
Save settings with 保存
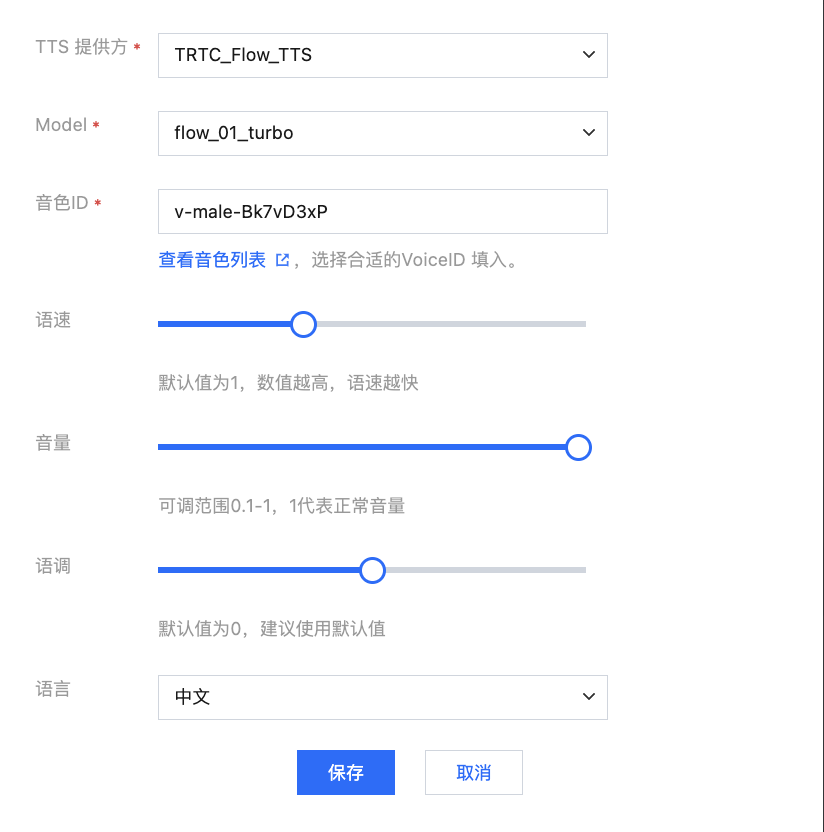[x=346, y=772]
